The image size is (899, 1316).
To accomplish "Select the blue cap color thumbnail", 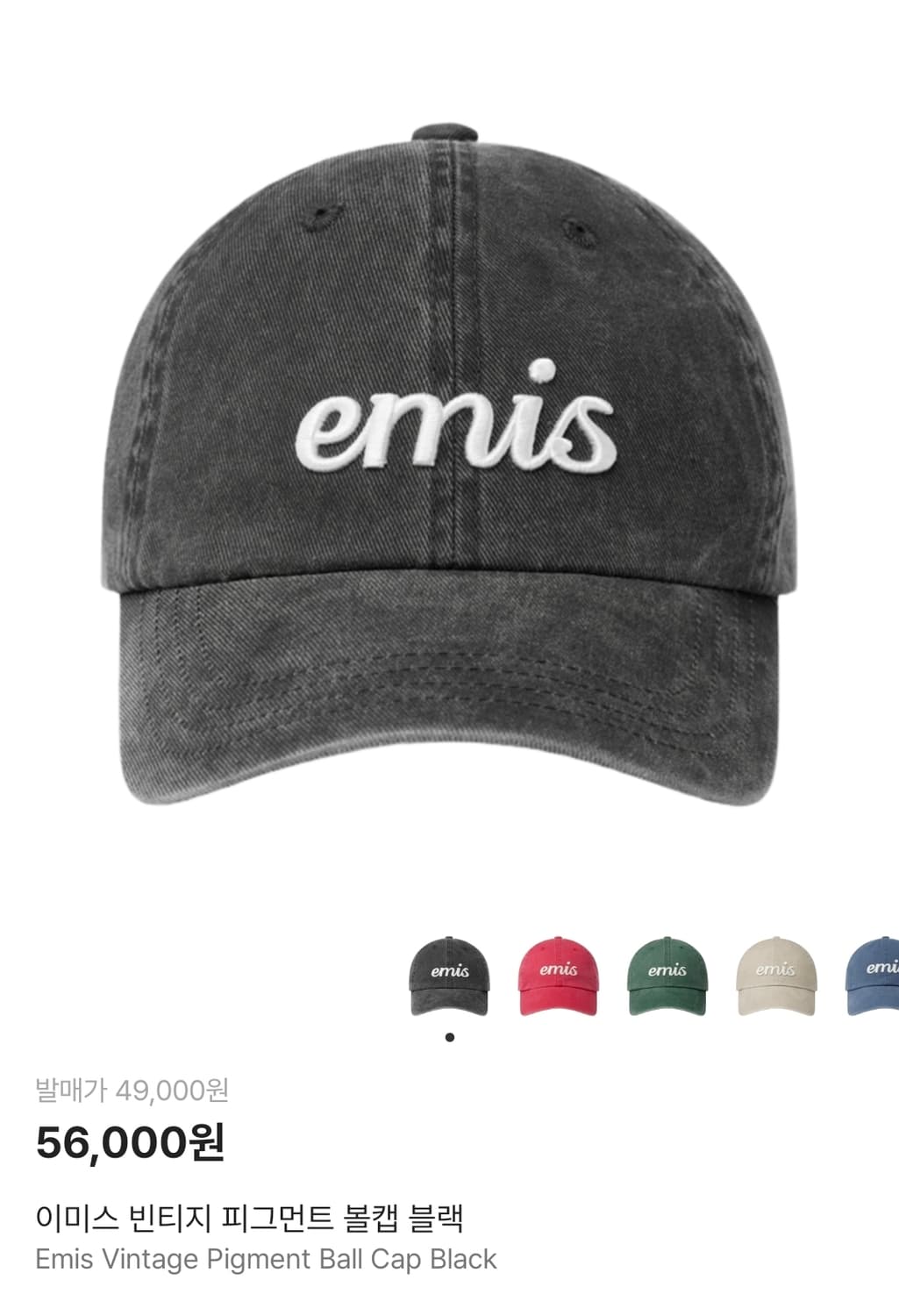I will 877,976.
